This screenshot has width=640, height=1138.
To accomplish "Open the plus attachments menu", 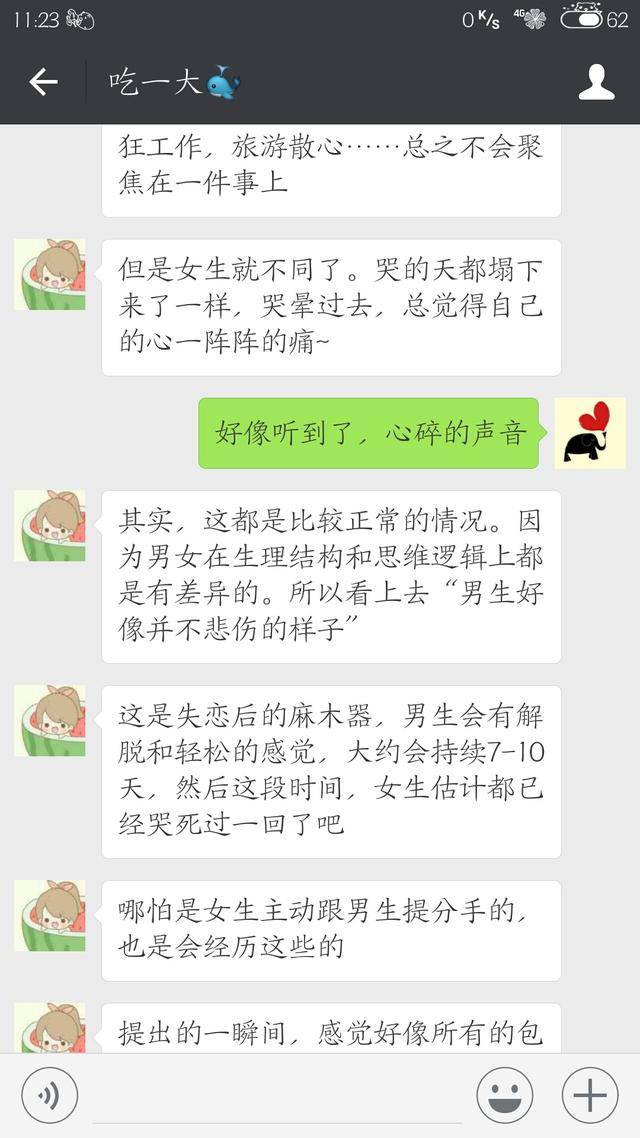I will [590, 1095].
